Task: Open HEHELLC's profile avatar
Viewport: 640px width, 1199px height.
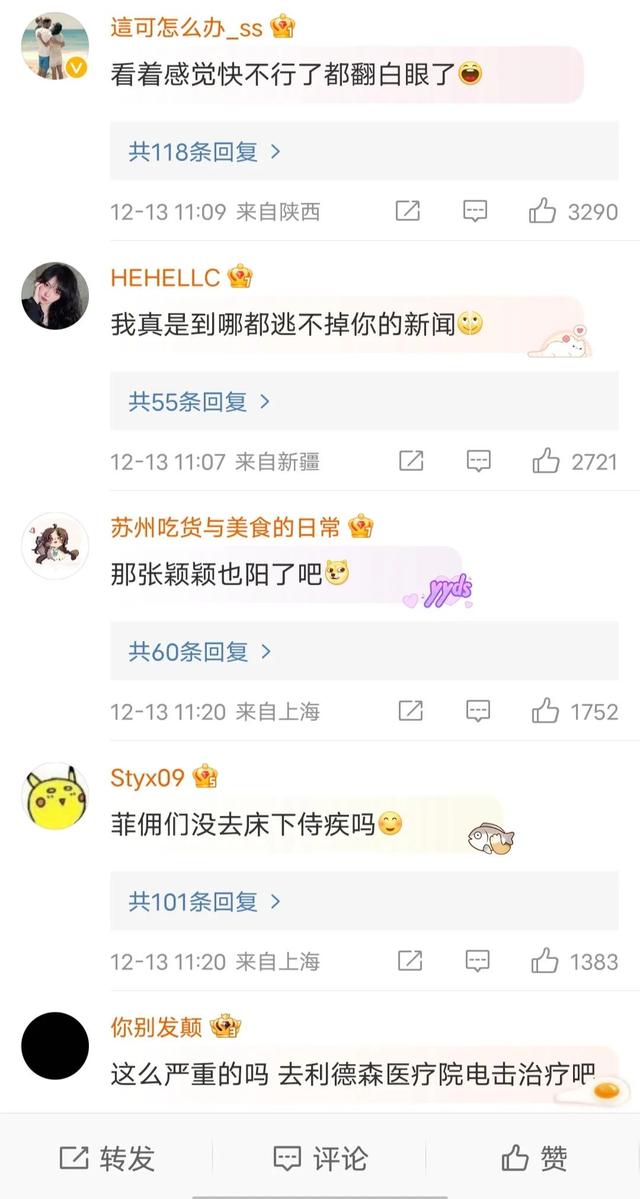Action: tap(55, 296)
